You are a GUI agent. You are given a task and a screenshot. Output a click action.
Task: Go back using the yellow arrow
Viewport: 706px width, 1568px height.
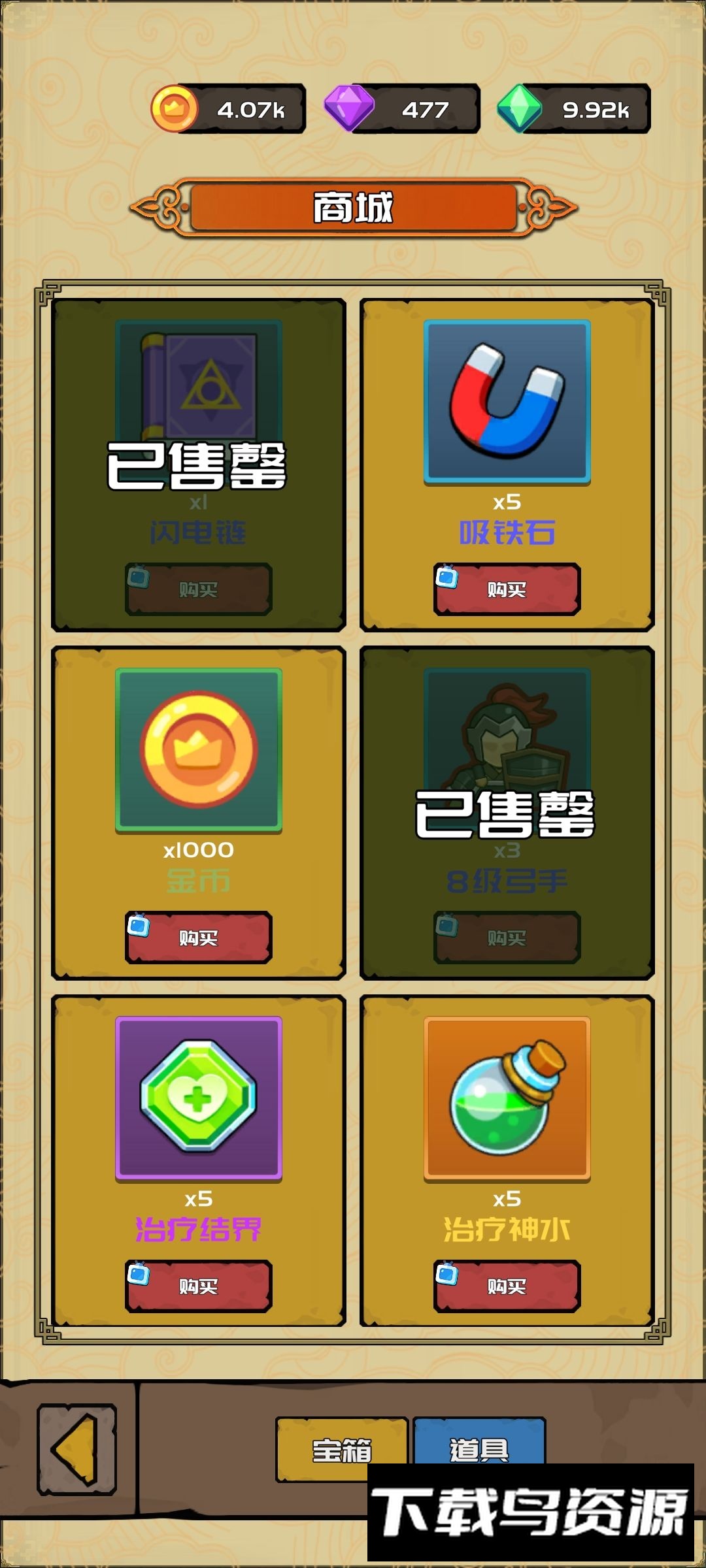tap(77, 1449)
